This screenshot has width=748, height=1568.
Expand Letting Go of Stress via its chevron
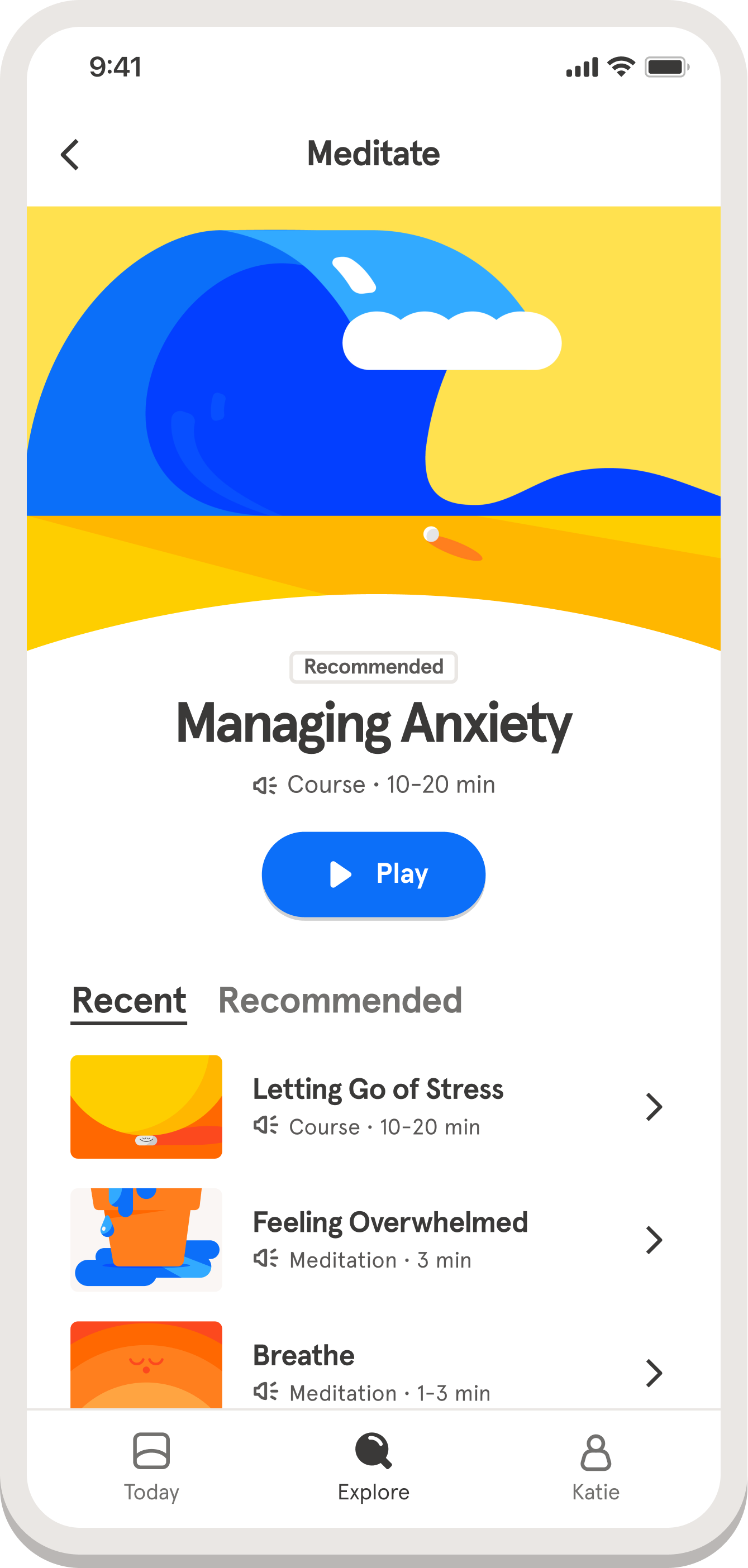tap(655, 1107)
